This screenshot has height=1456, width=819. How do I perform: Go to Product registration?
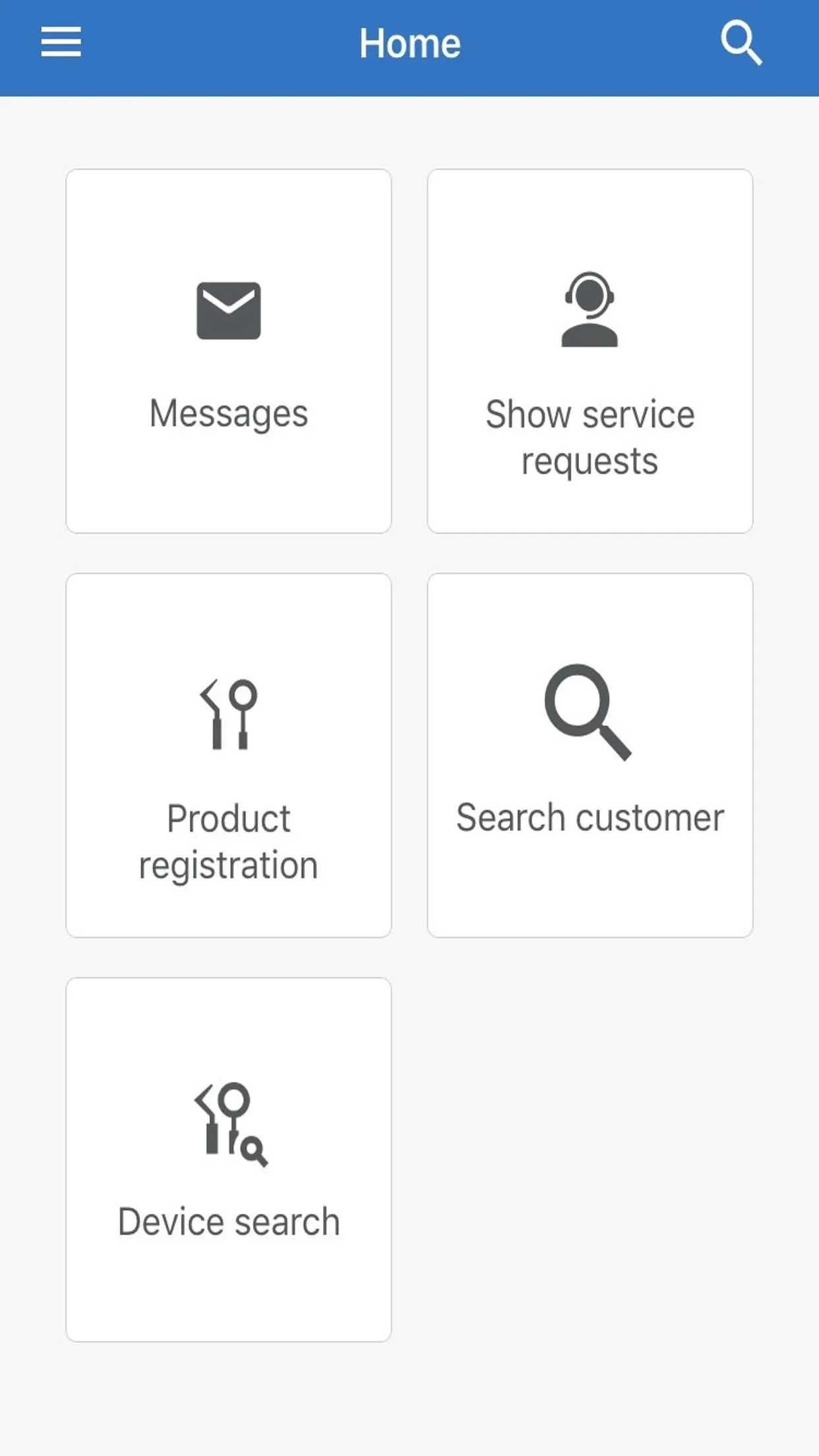[229, 755]
